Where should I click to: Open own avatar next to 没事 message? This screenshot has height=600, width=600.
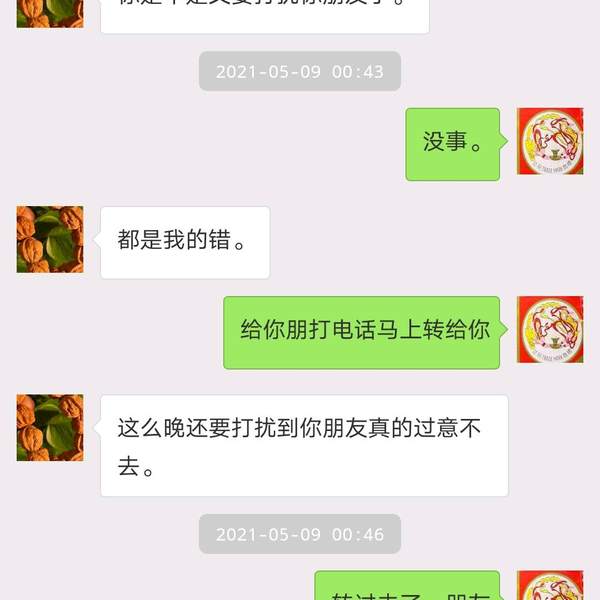pyautogui.click(x=550, y=141)
